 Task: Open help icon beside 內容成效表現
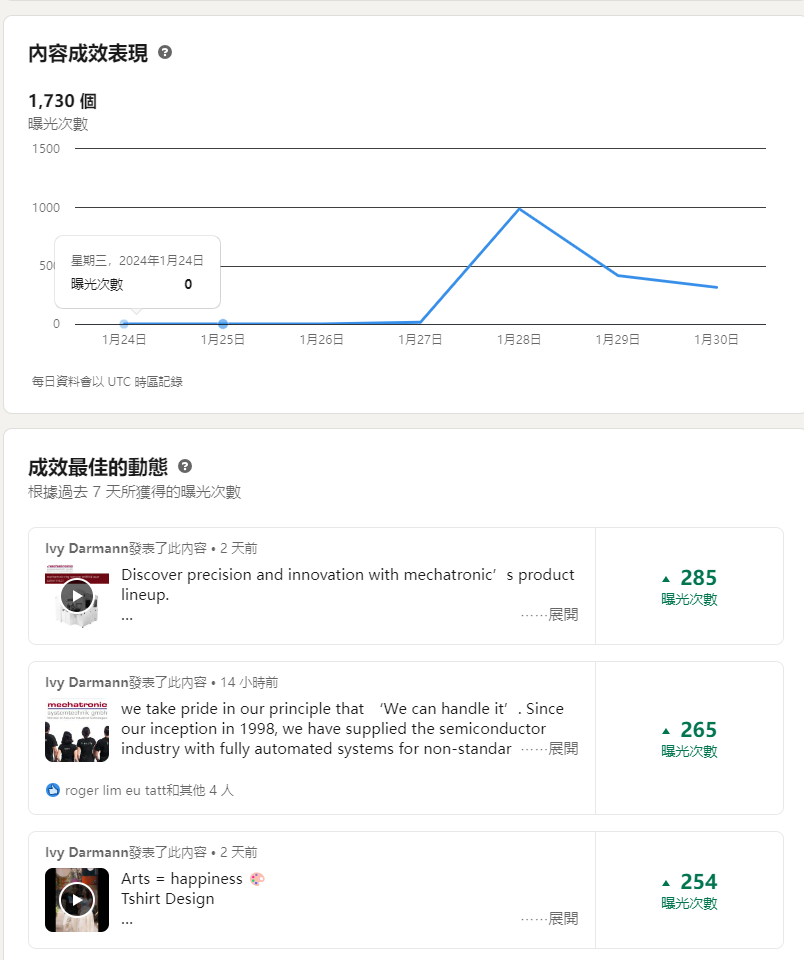pyautogui.click(x=165, y=53)
